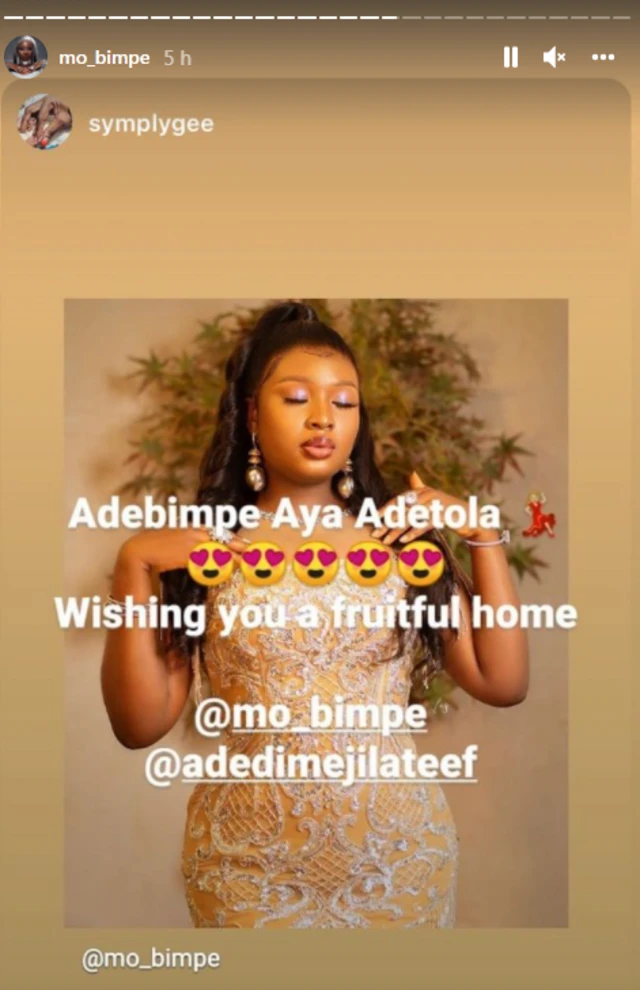Unmute the story sound

coord(554,58)
